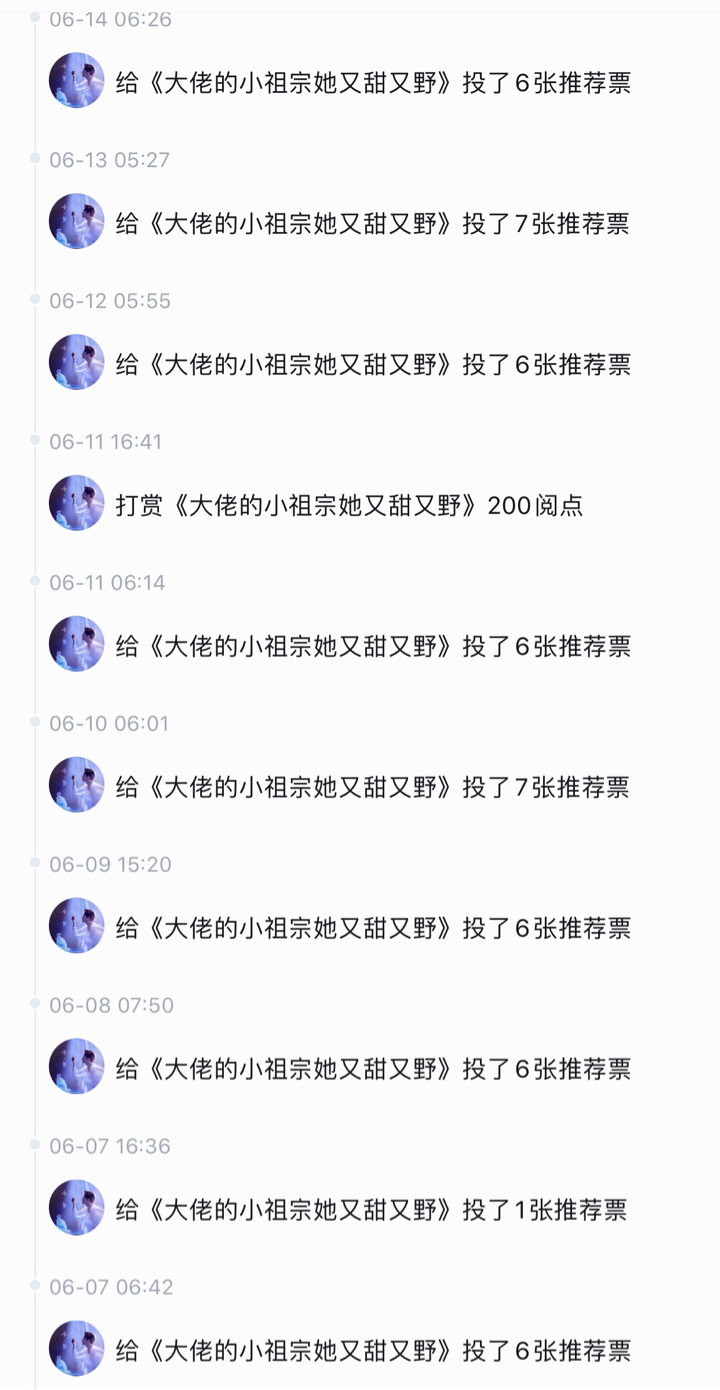Select the 06-10 06:01 entry with 7张推荐票
Screen dimensions: 720x1390
click(373, 787)
